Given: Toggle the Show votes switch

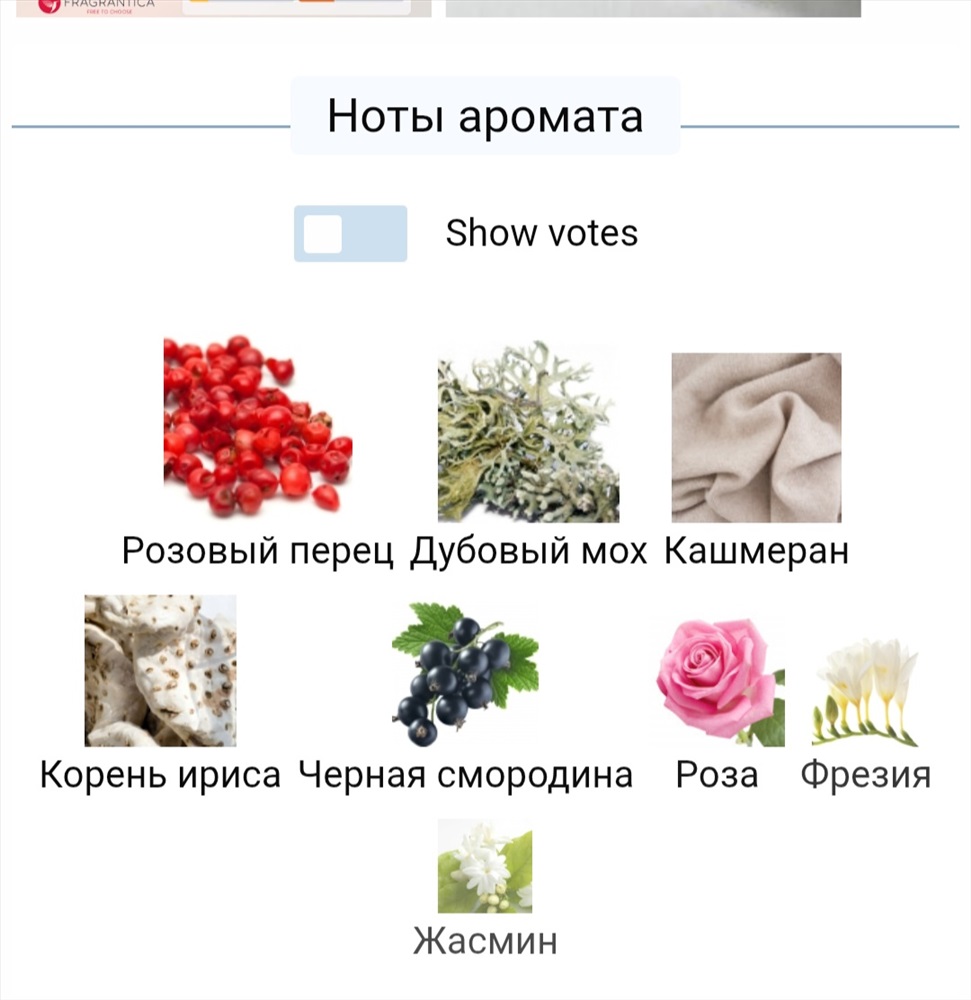Looking at the screenshot, I should pyautogui.click(x=350, y=234).
